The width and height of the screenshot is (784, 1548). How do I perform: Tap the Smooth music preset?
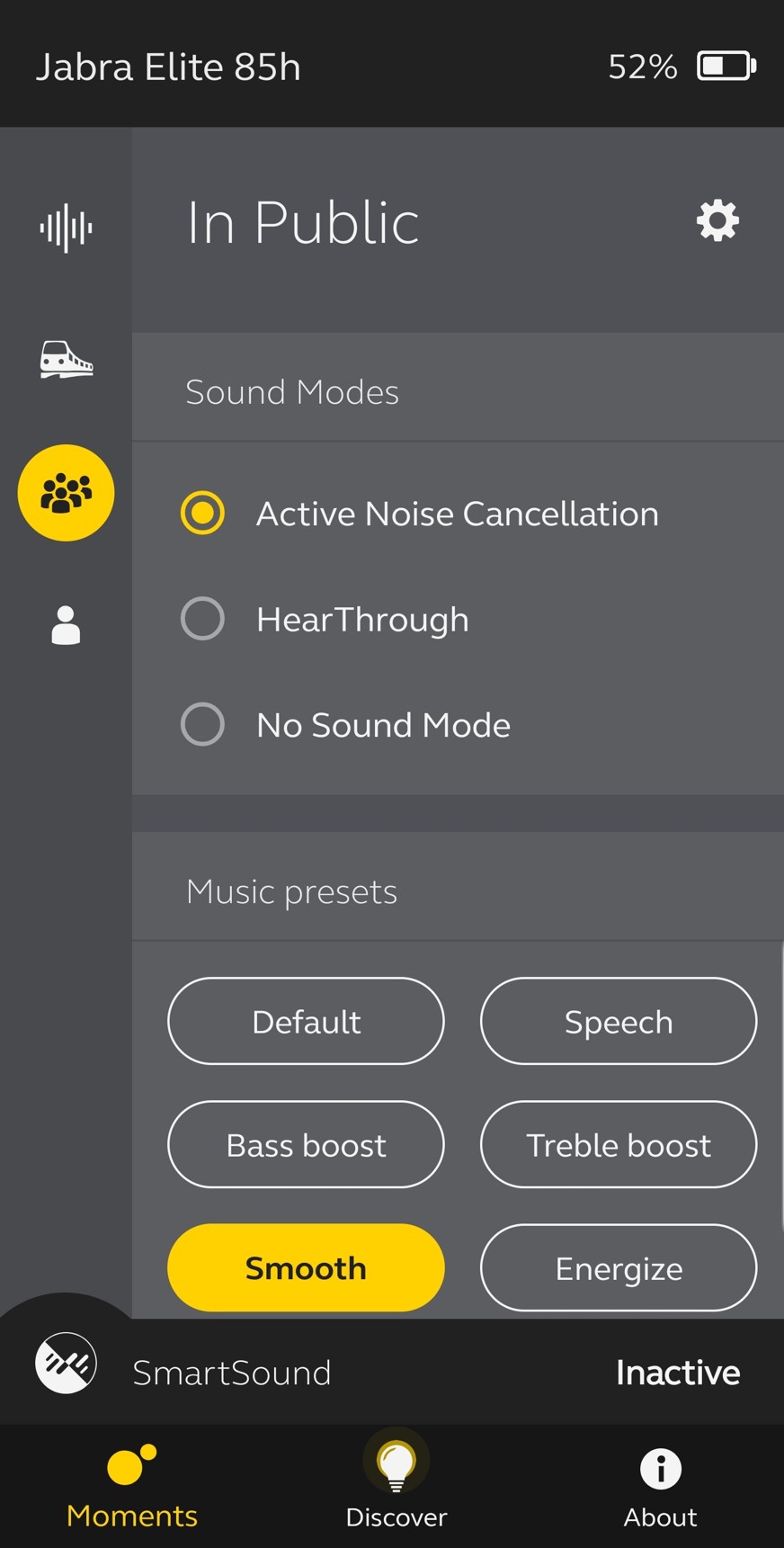pyautogui.click(x=306, y=1268)
